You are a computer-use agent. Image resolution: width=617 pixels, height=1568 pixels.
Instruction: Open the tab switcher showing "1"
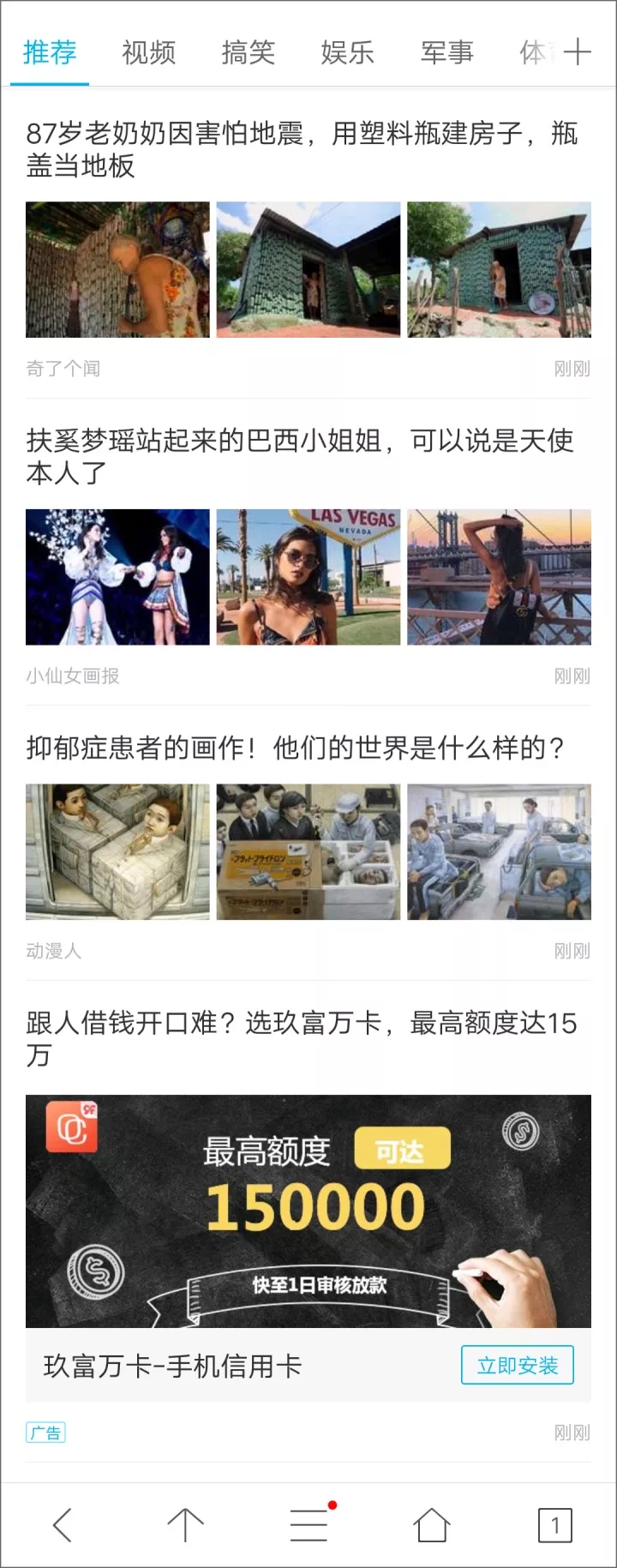(555, 1523)
